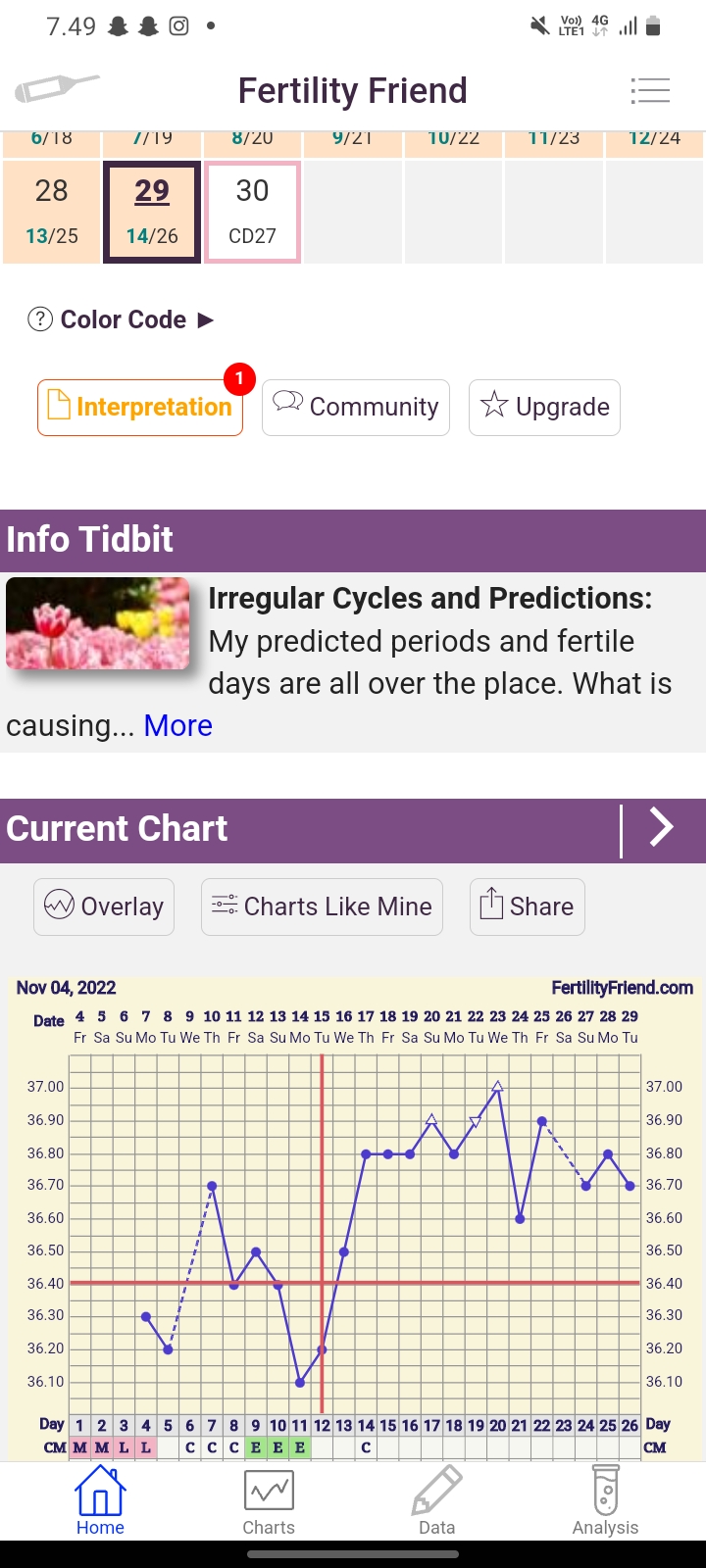
Task: Open the temperature chart image
Action: [353, 1215]
